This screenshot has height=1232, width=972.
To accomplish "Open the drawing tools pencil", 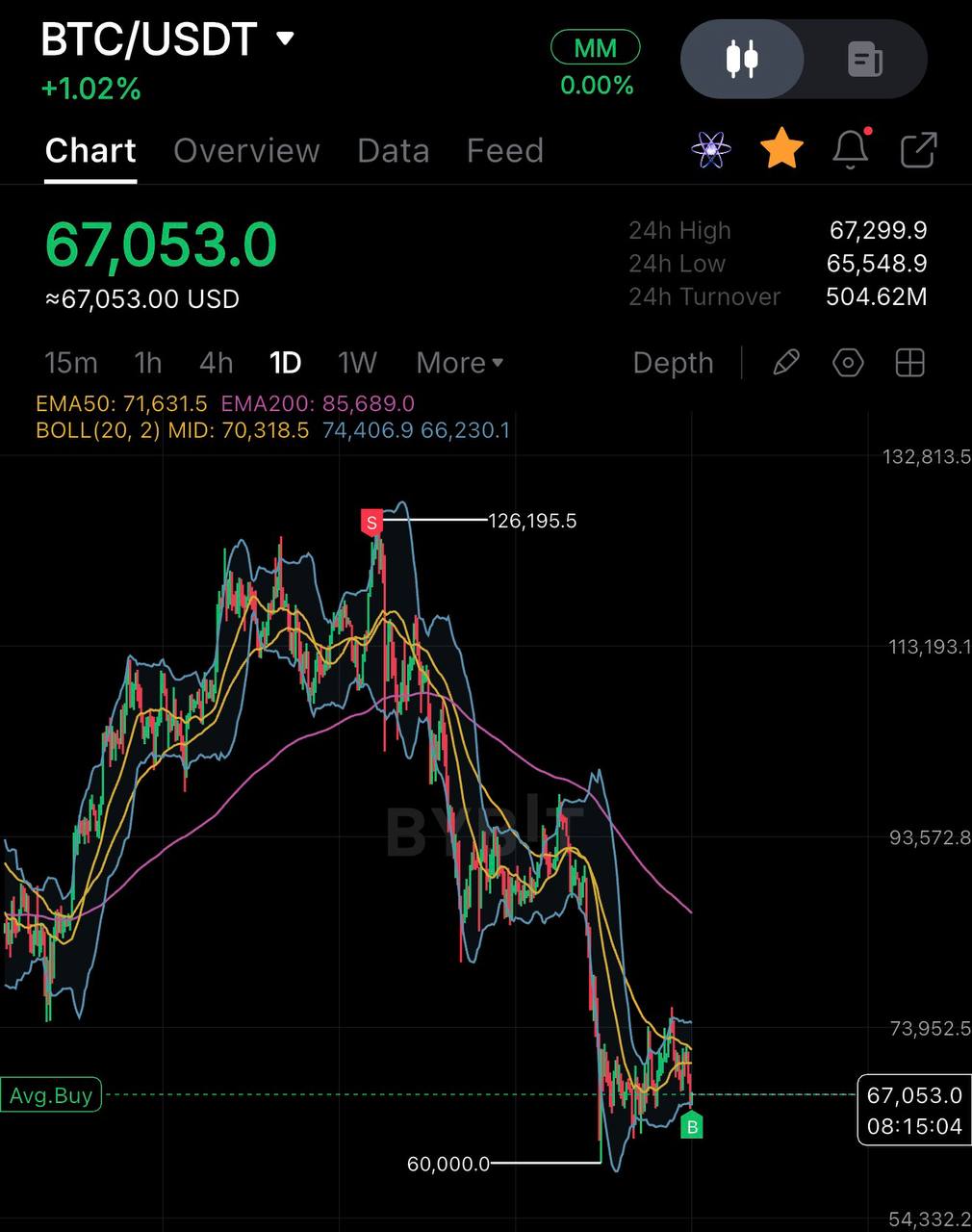I will click(786, 363).
